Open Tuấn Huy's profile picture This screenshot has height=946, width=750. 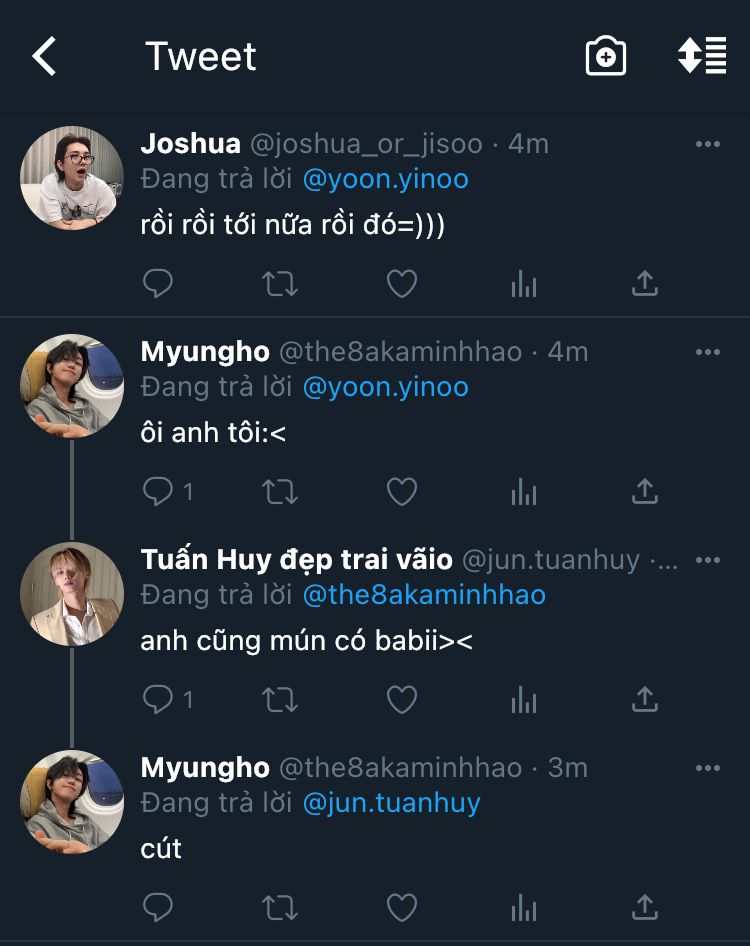(x=72, y=594)
